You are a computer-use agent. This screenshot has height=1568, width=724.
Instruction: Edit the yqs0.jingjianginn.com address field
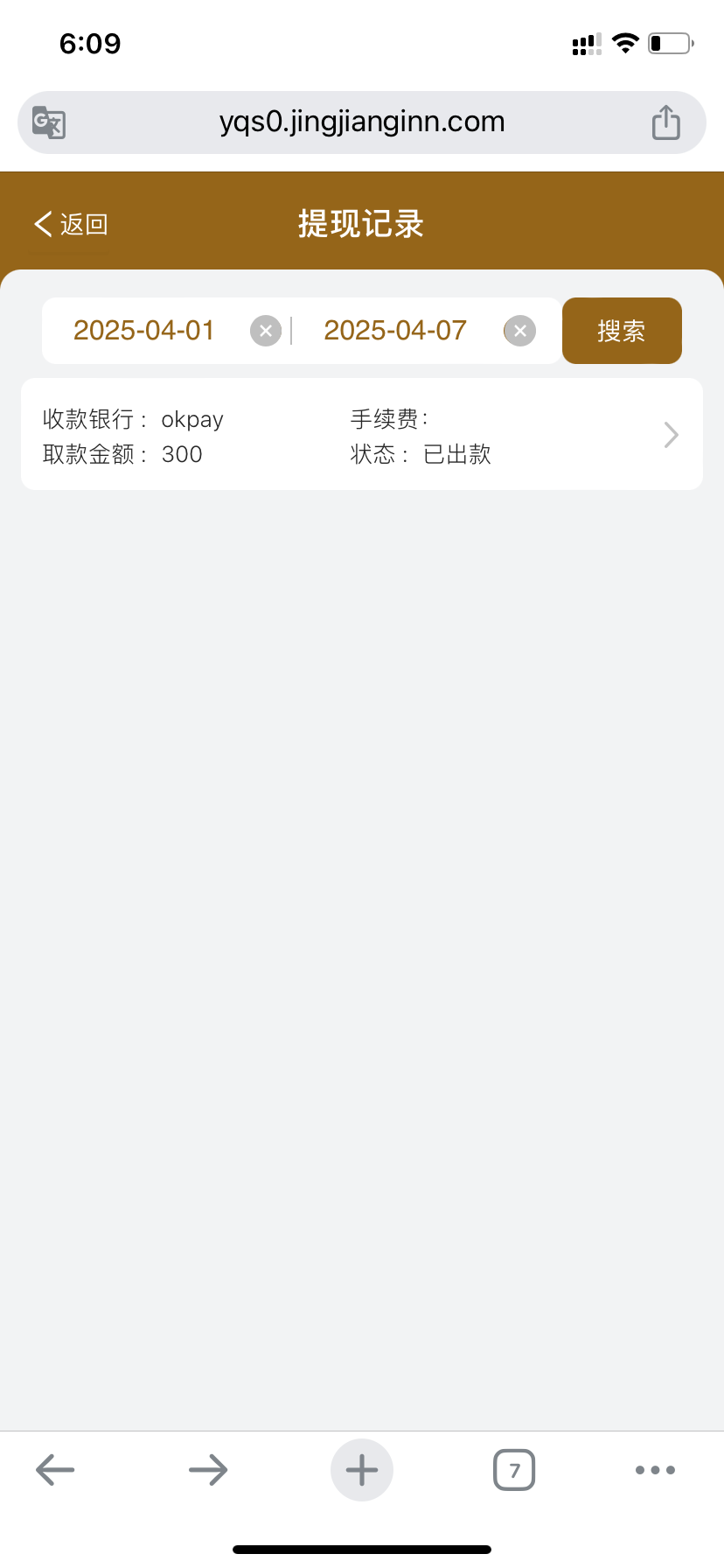point(362,122)
